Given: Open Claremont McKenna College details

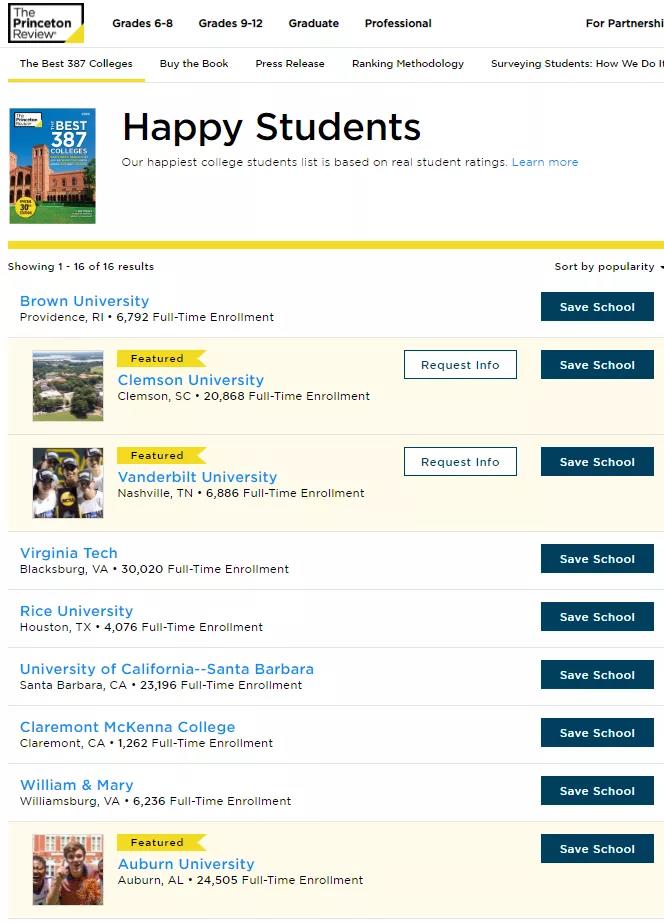Looking at the screenshot, I should click(127, 727).
